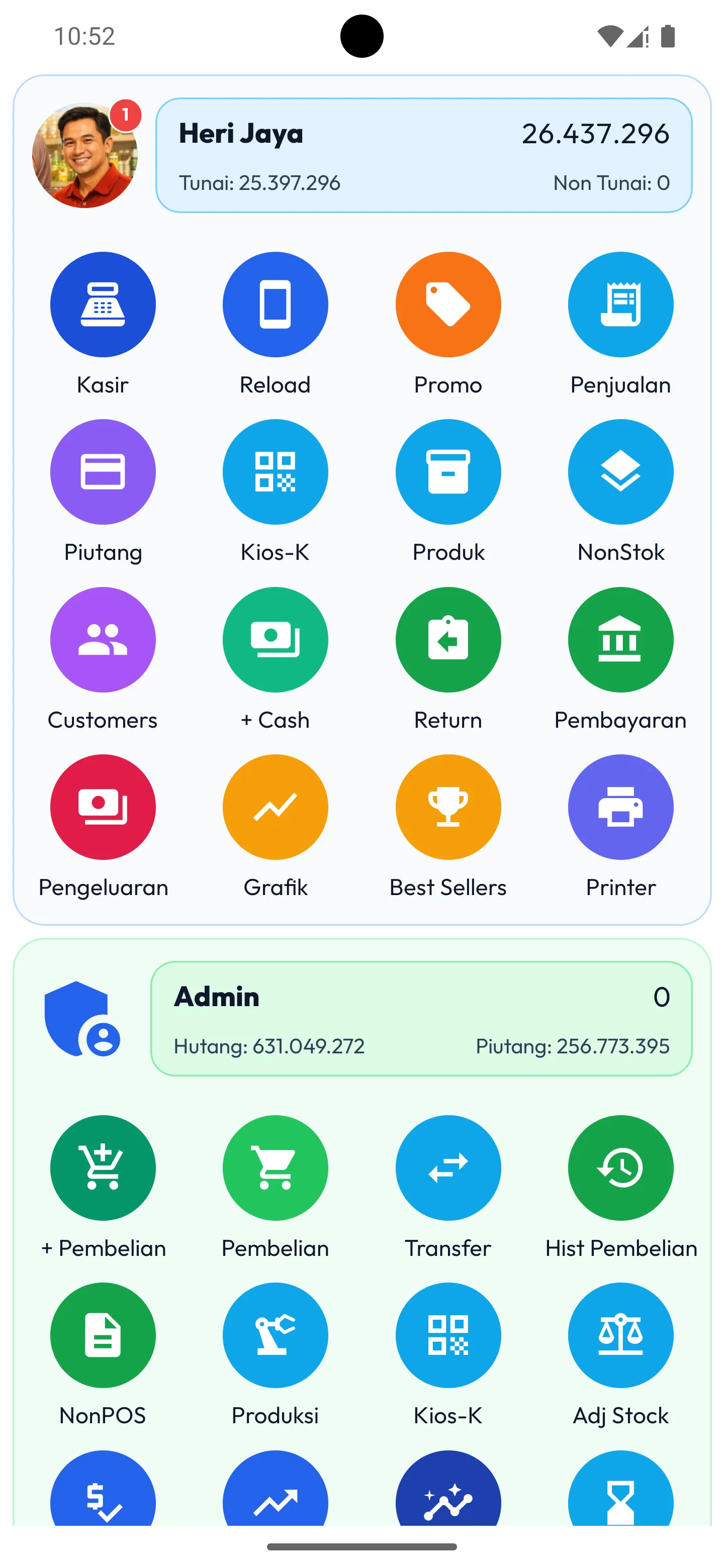This screenshot has height=1568, width=724.
Task: Start a product Return
Action: [x=447, y=639]
